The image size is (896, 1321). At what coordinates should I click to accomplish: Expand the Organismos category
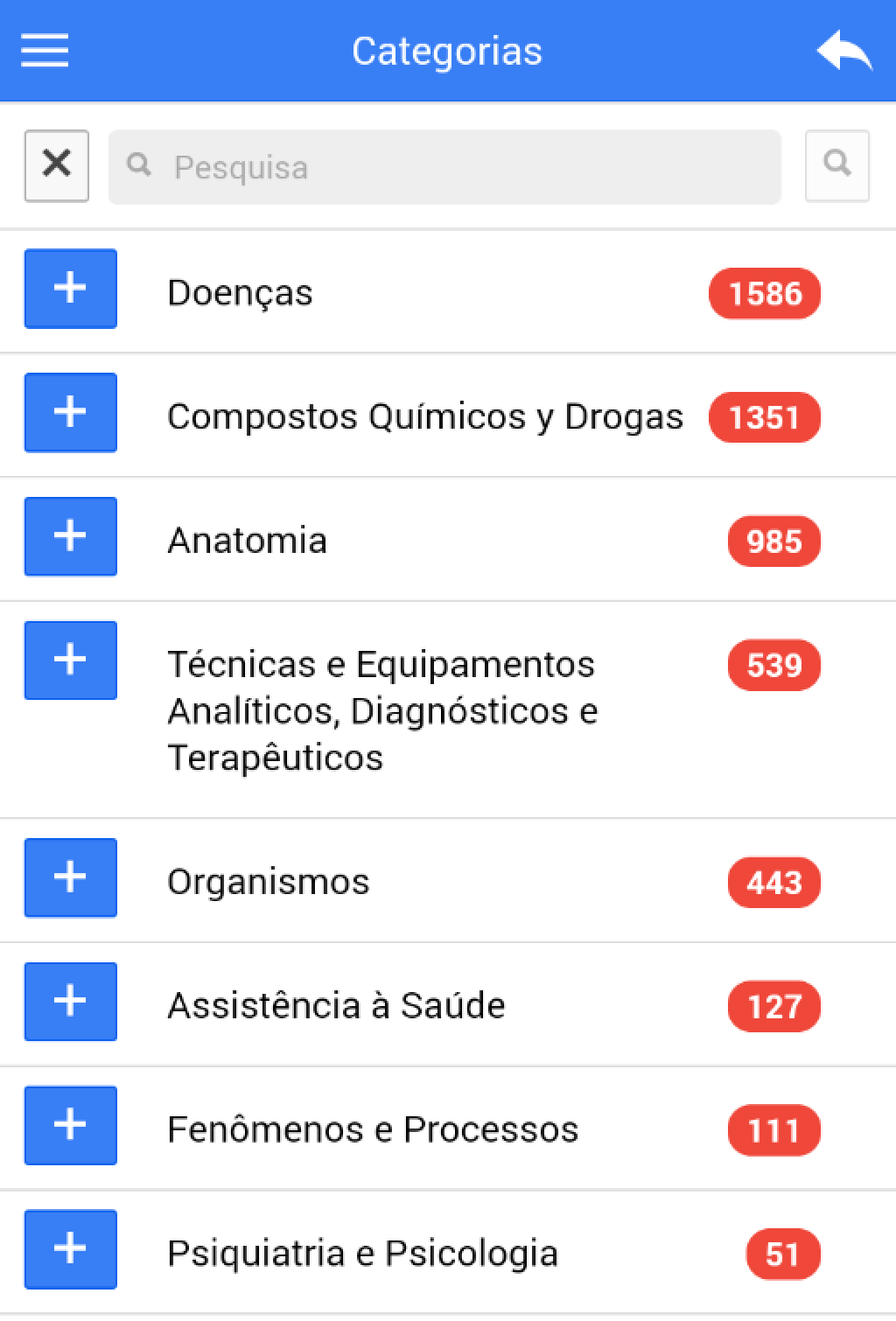pos(71,877)
